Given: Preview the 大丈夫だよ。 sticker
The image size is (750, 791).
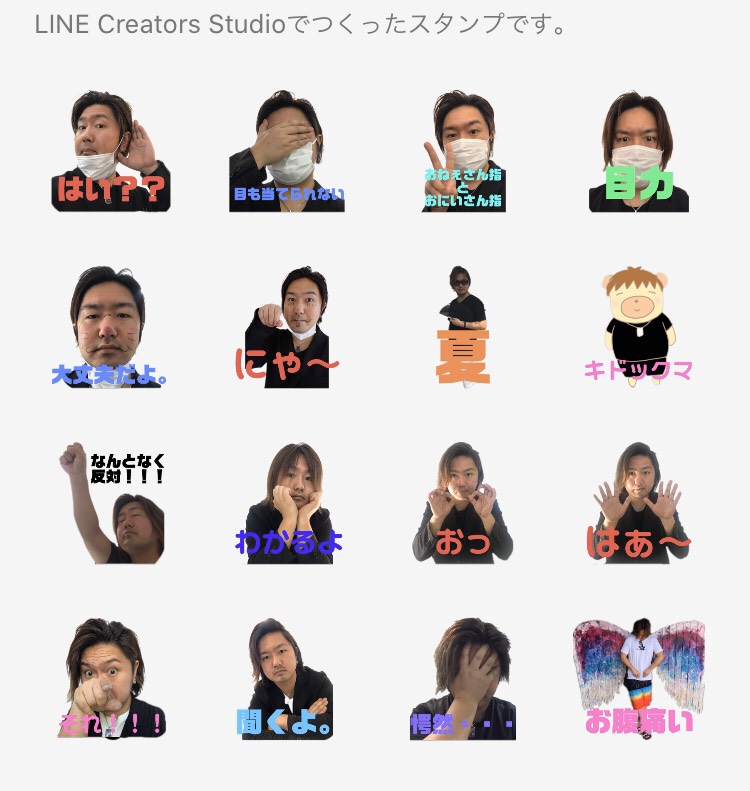Looking at the screenshot, I should [111, 328].
